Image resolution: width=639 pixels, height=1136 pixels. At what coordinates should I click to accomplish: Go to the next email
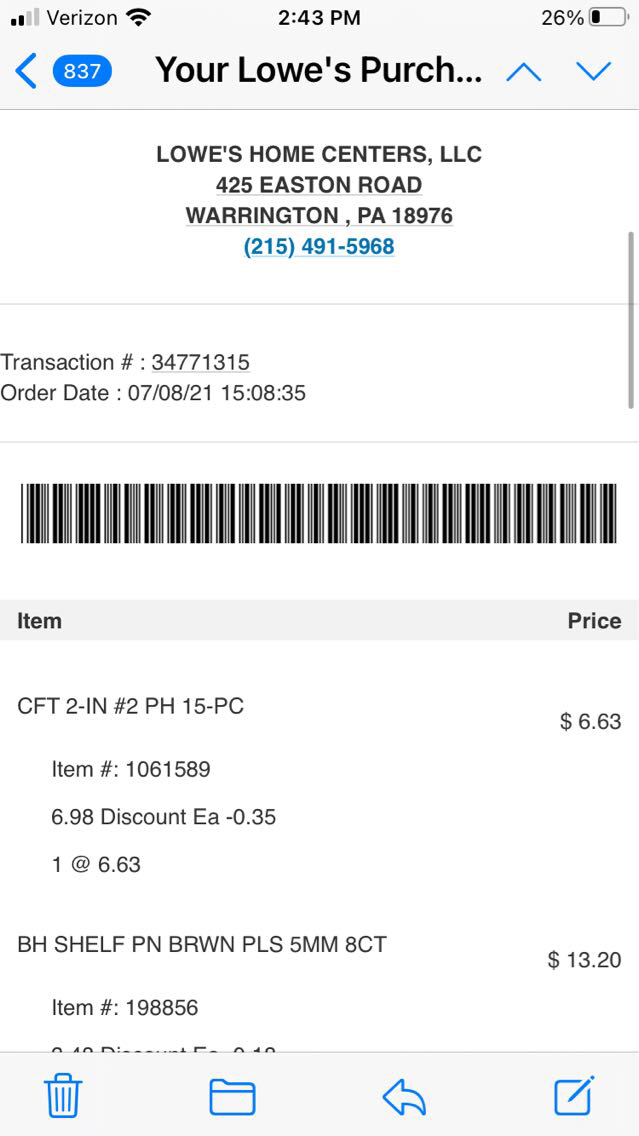tap(593, 71)
